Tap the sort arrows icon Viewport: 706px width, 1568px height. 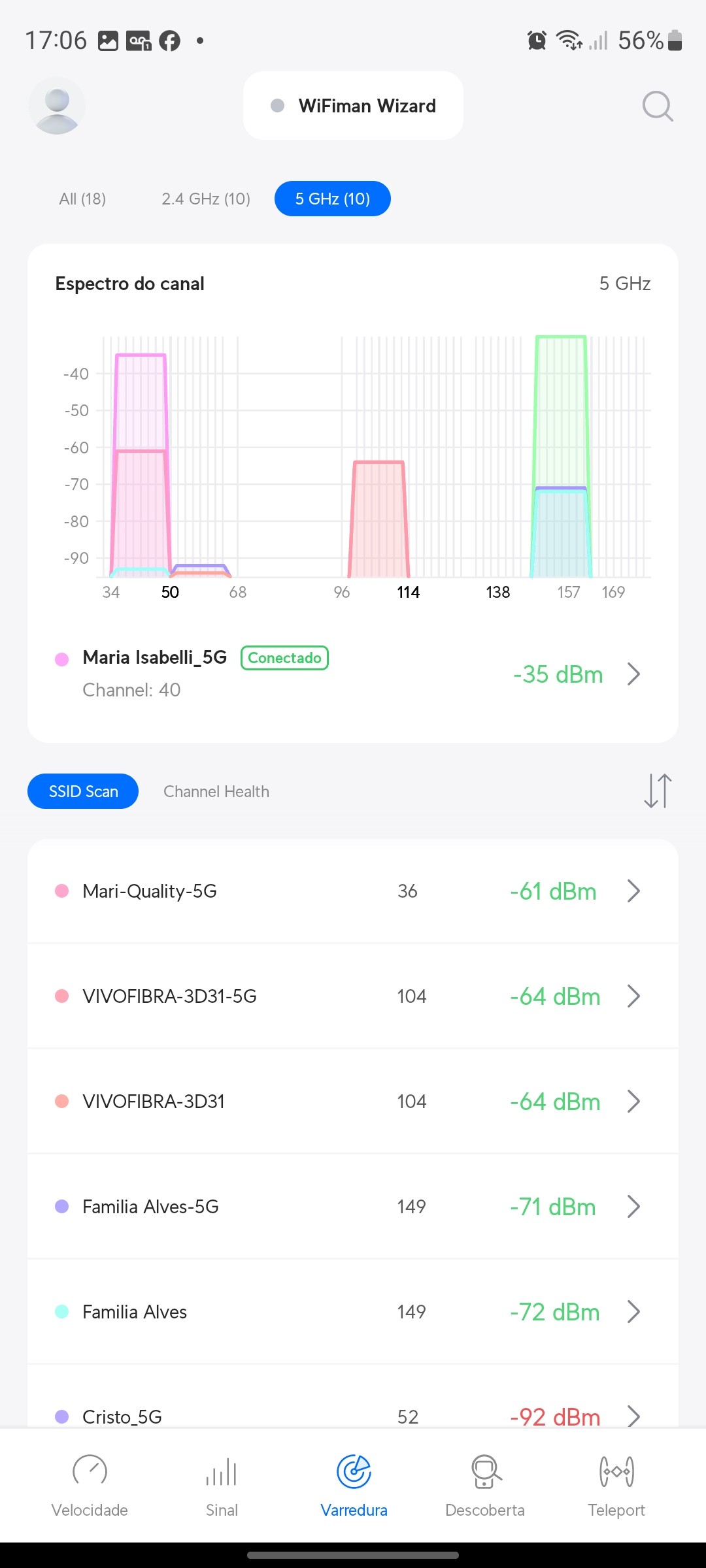click(657, 791)
